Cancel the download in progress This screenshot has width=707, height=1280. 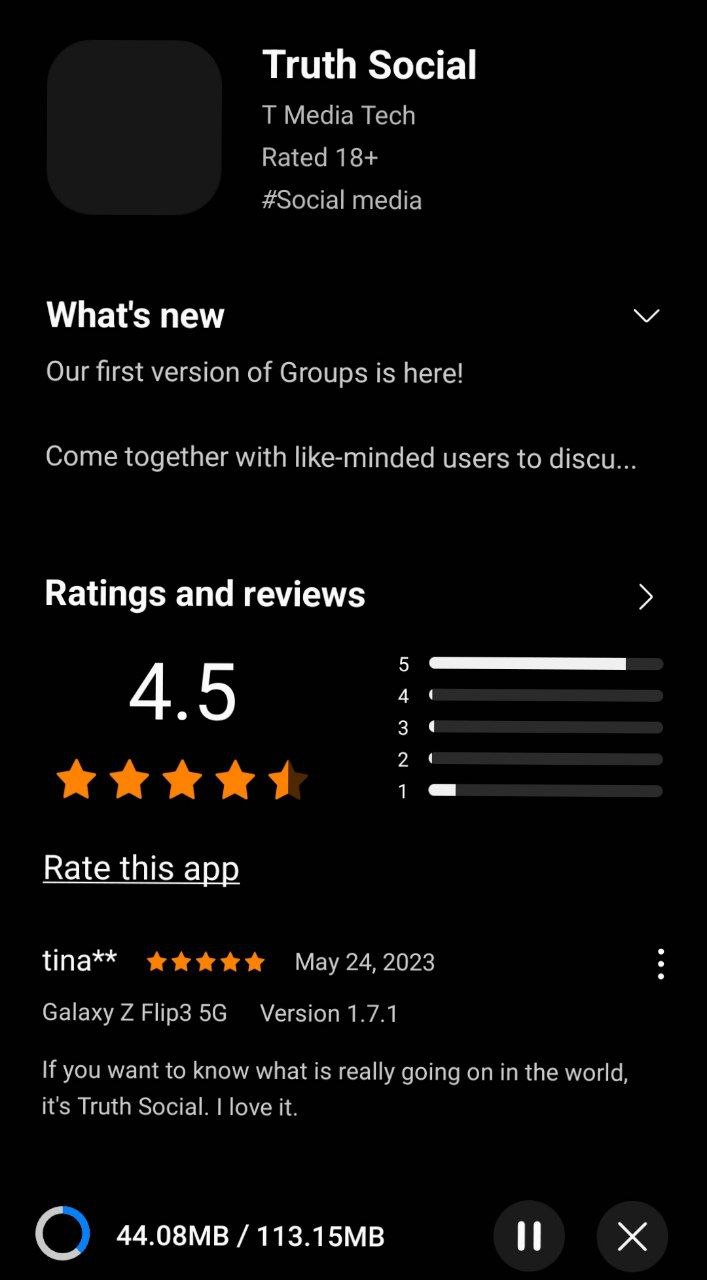tap(632, 1236)
